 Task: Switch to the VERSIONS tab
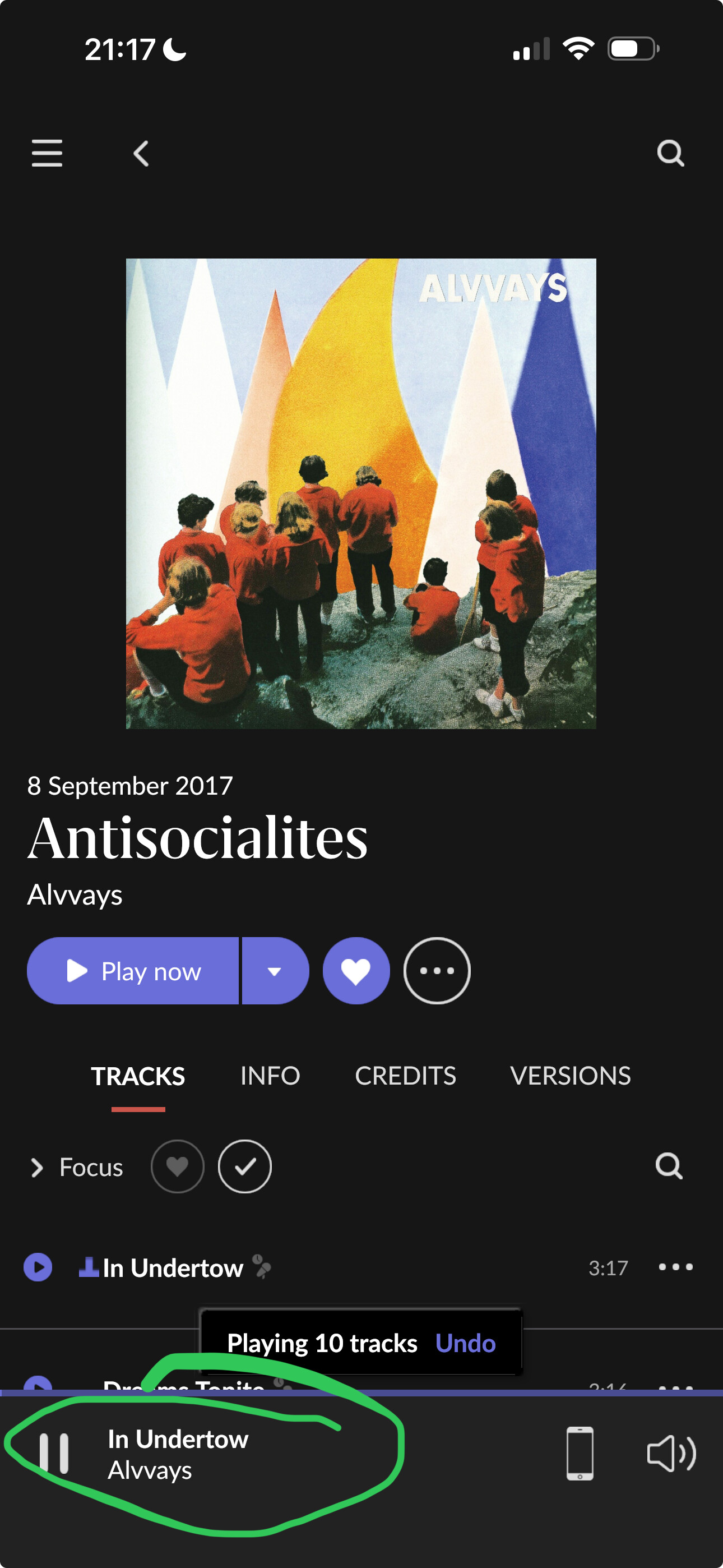[570, 1076]
